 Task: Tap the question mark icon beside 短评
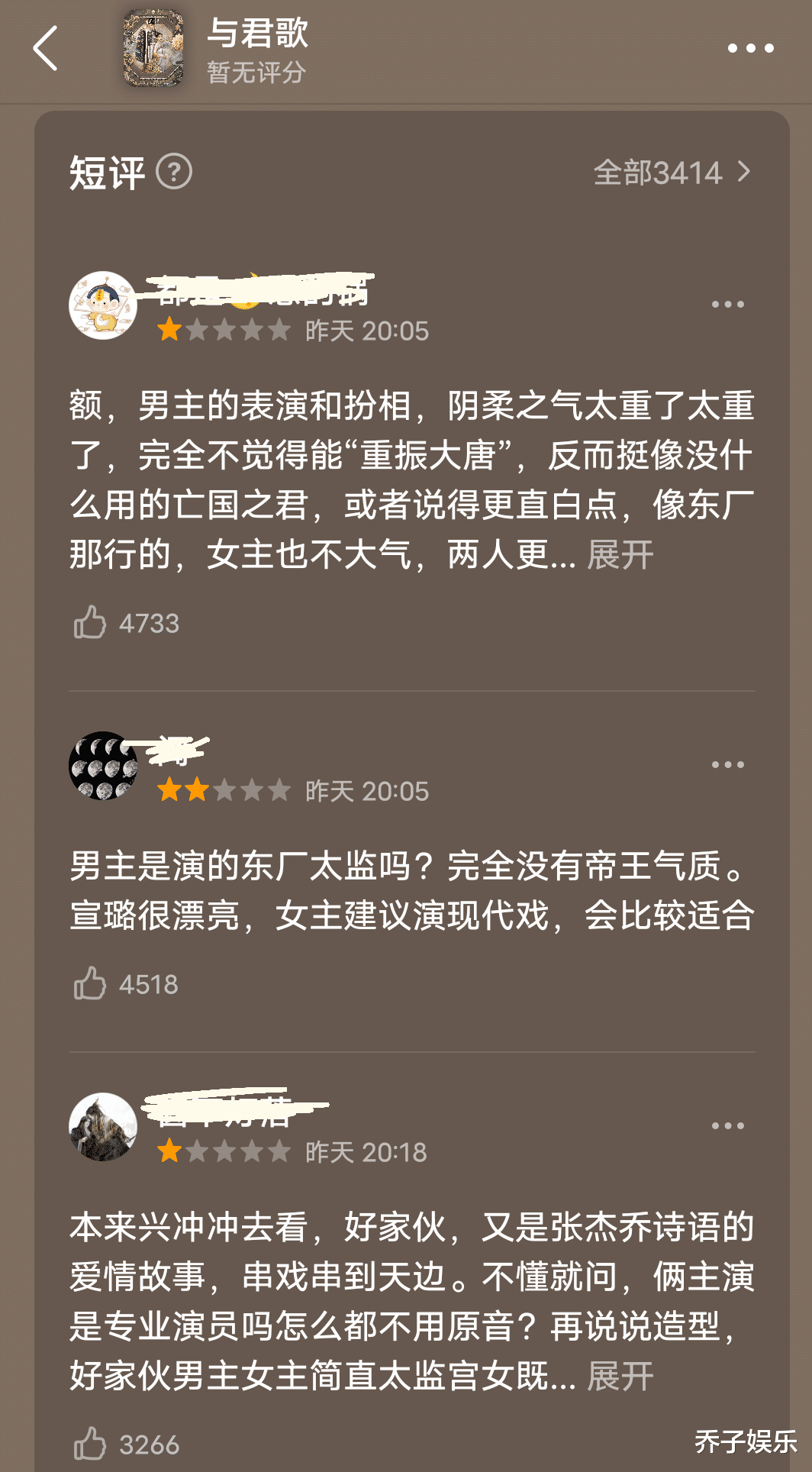(174, 174)
